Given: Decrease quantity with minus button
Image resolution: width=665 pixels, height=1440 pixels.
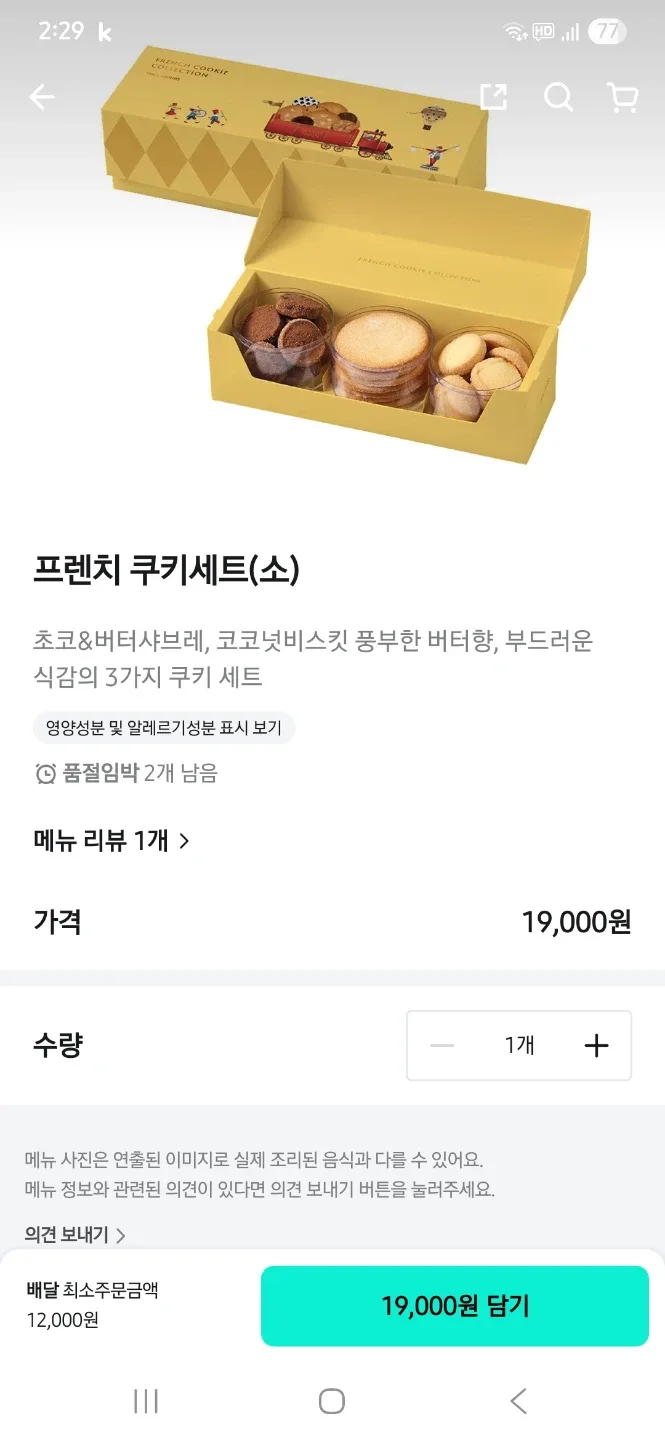Looking at the screenshot, I should 442,1046.
